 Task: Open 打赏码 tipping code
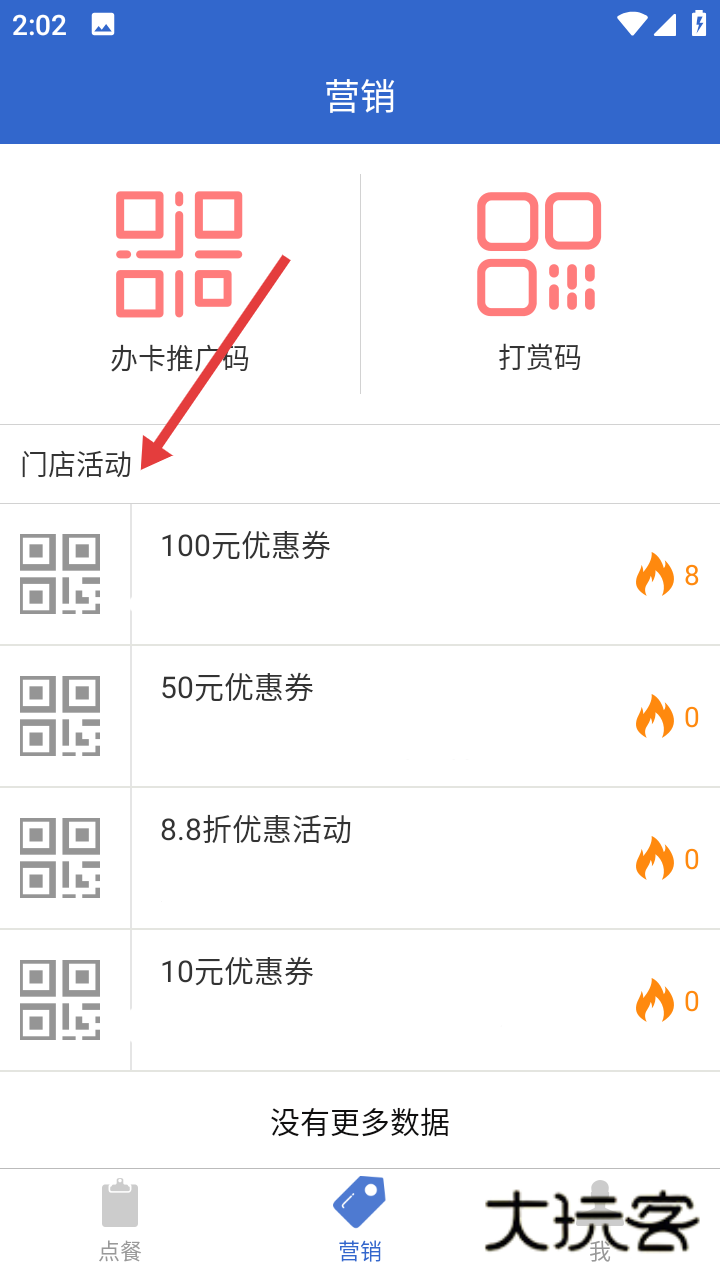pyautogui.click(x=540, y=280)
